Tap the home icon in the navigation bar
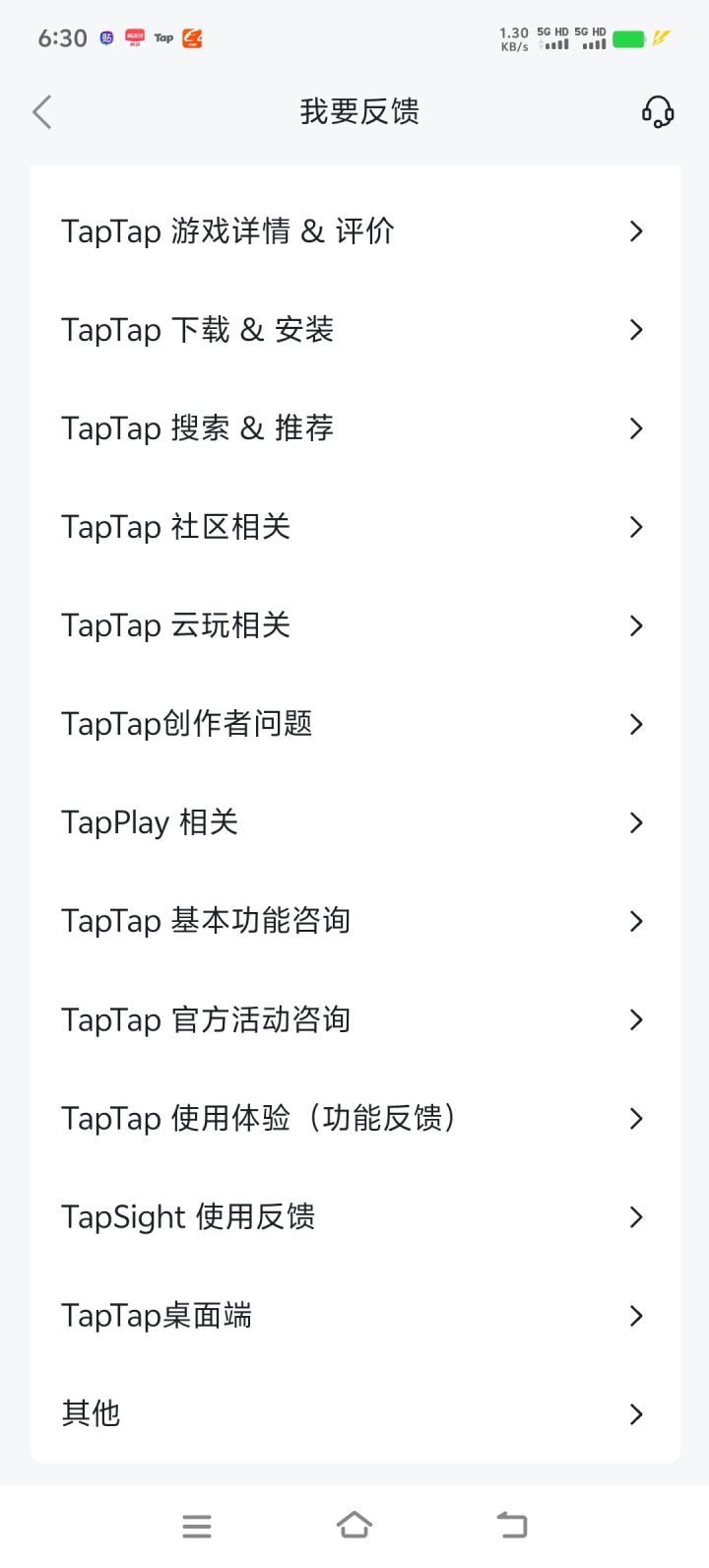Screen dimensions: 709x1568 pos(354,1525)
